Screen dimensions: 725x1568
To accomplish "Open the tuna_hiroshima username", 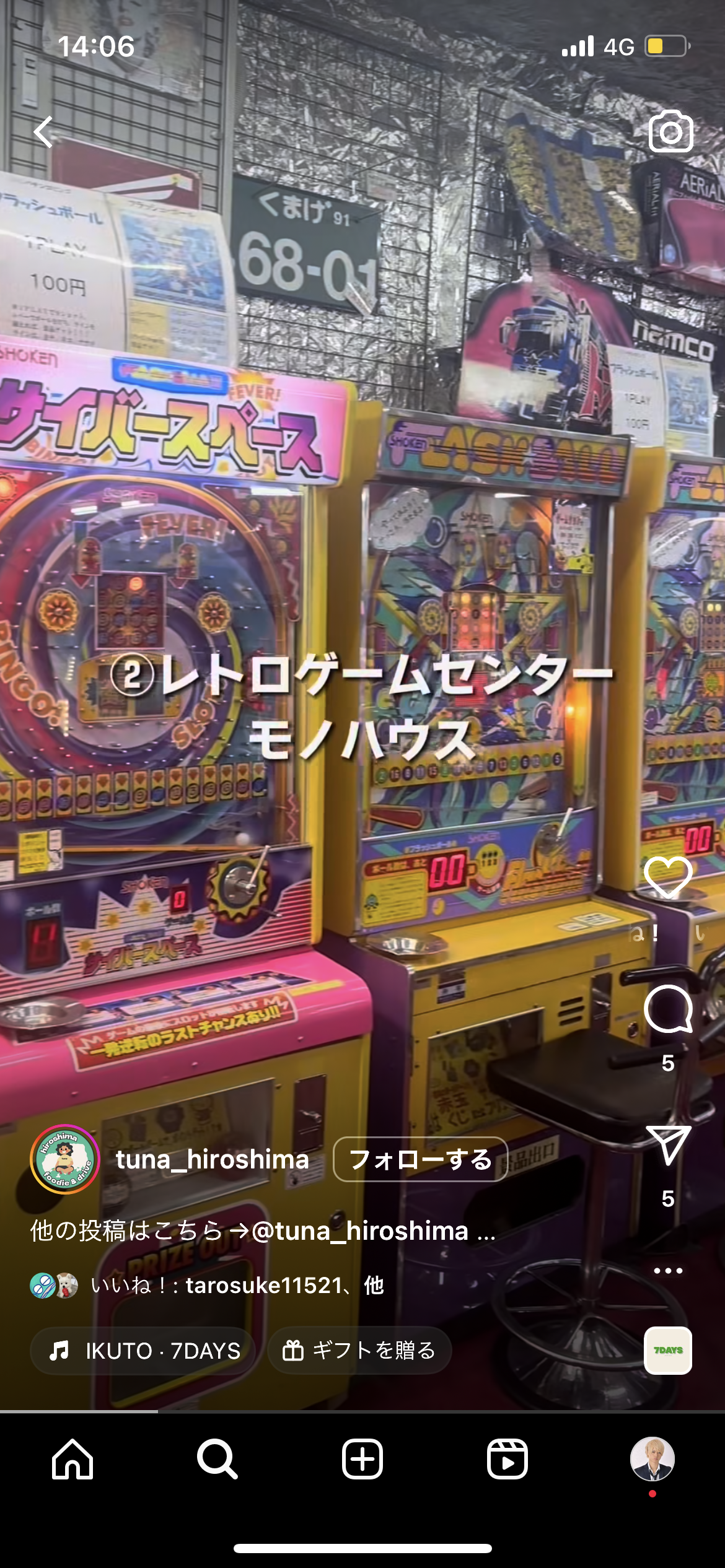I will pyautogui.click(x=212, y=1159).
